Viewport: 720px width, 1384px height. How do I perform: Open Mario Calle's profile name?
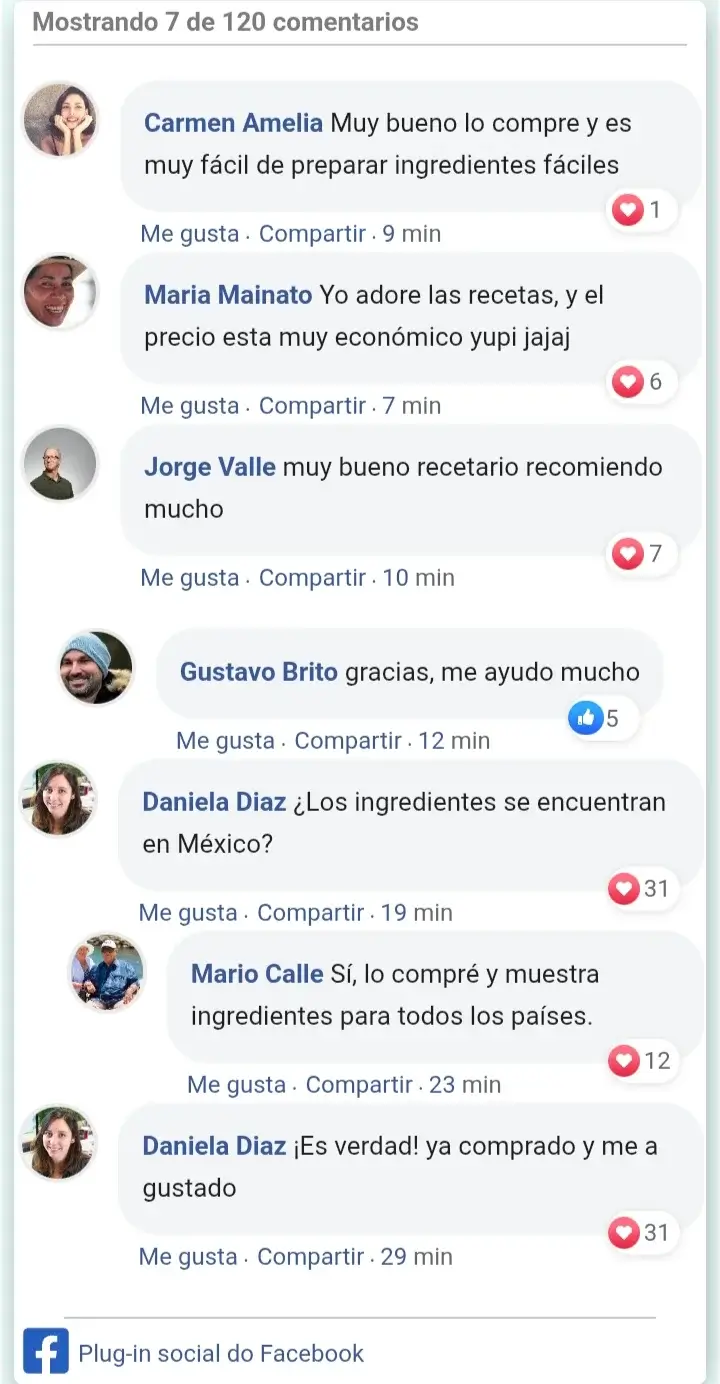(x=257, y=974)
